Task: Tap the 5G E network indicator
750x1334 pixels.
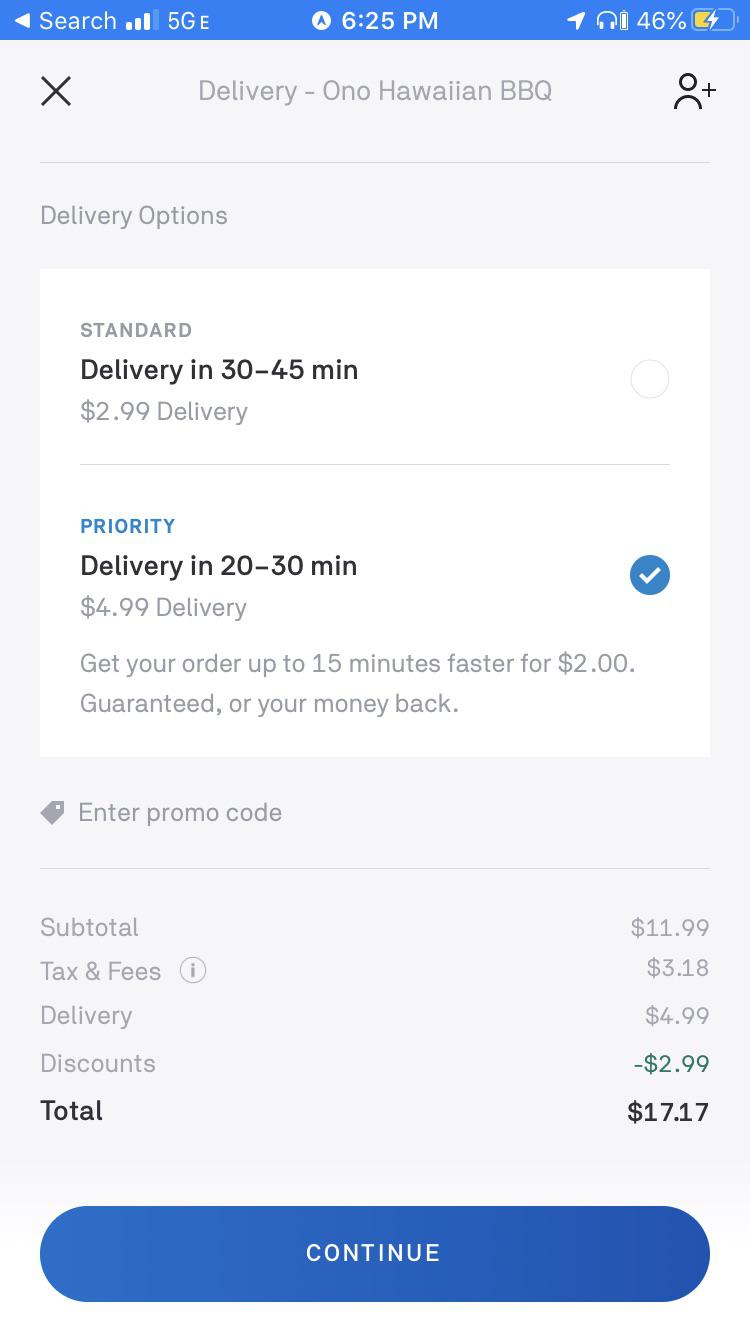Action: pos(186,19)
